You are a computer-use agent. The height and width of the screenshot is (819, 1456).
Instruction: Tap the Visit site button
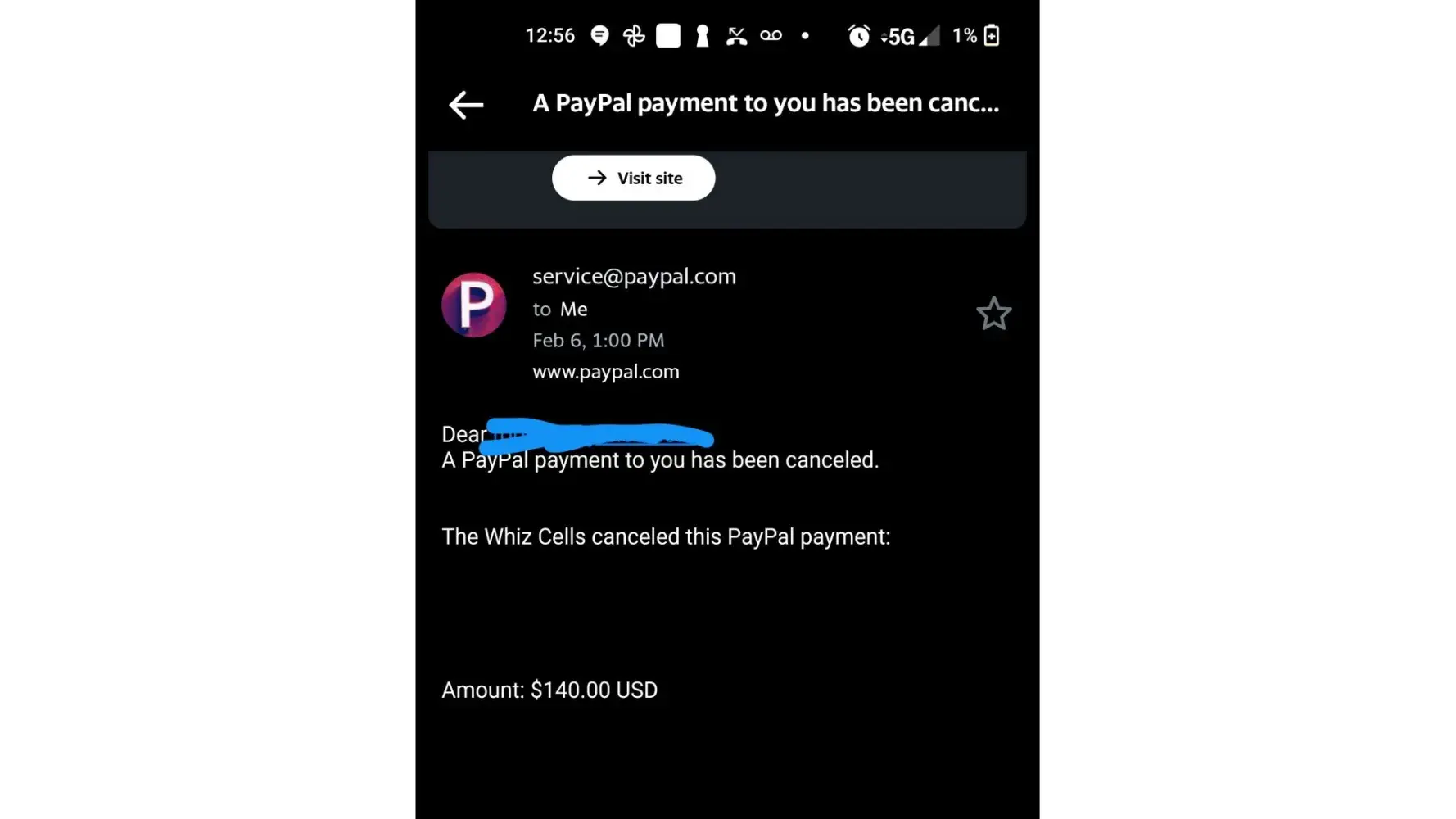[633, 178]
